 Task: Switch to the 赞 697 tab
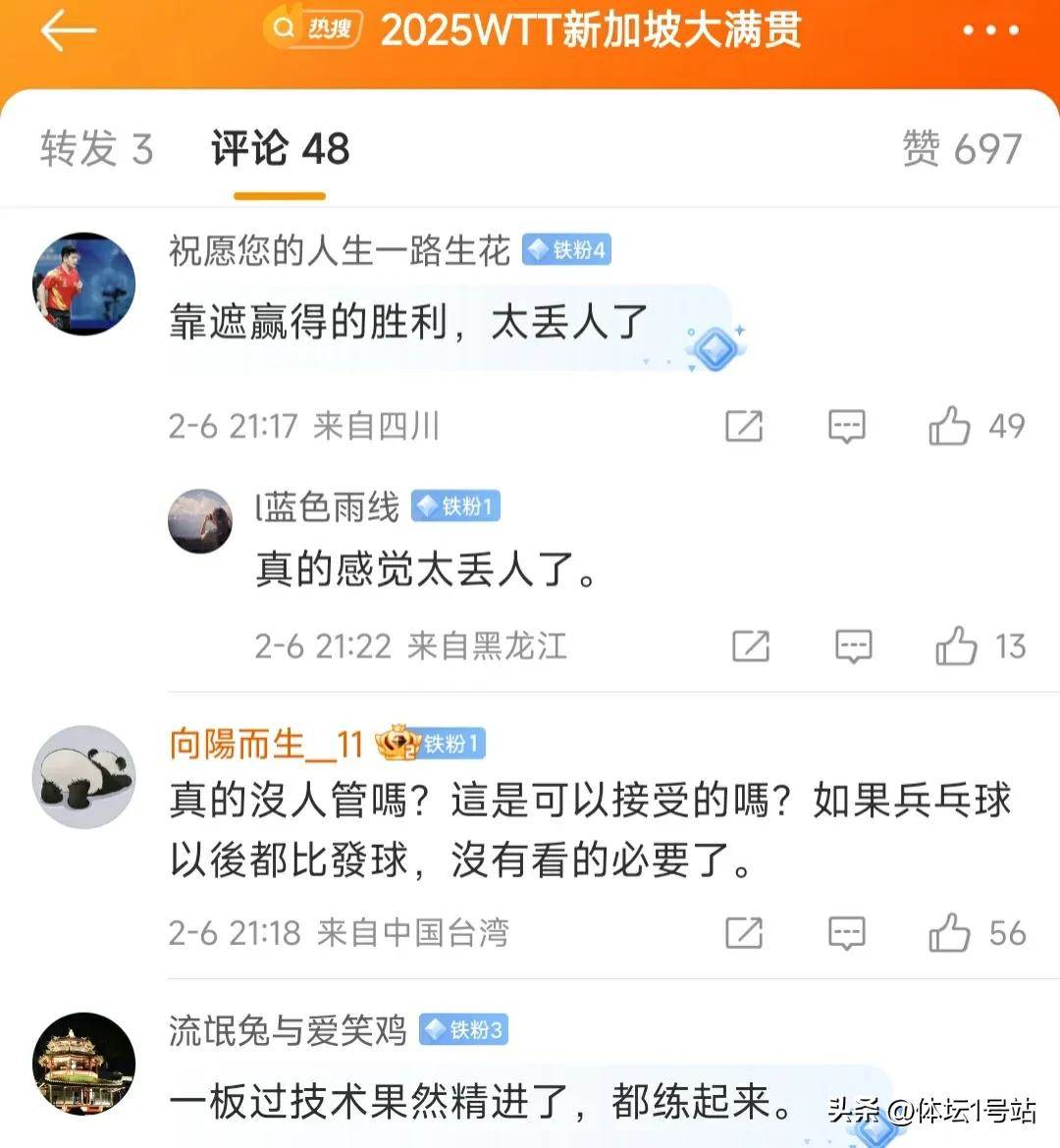[962, 149]
